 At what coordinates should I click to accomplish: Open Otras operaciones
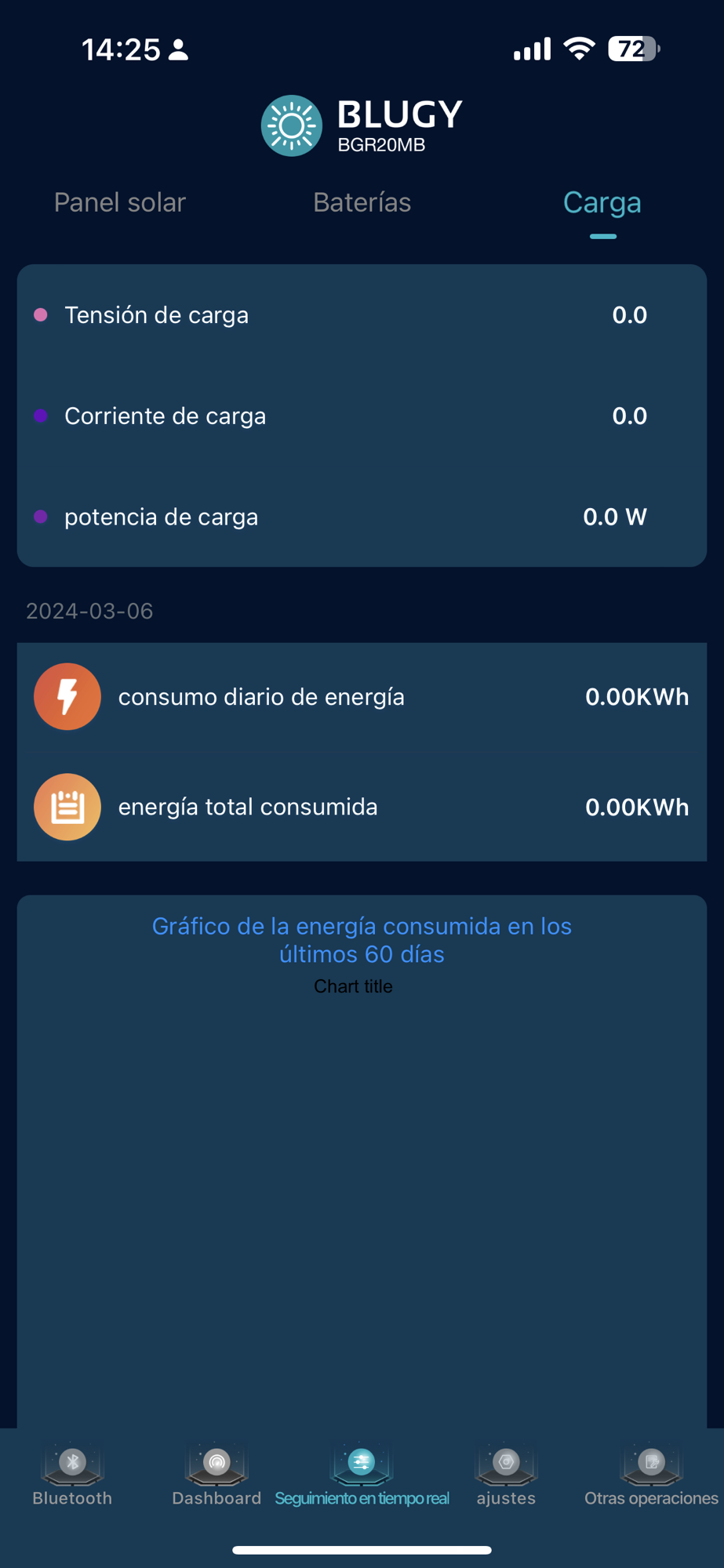click(x=651, y=1476)
